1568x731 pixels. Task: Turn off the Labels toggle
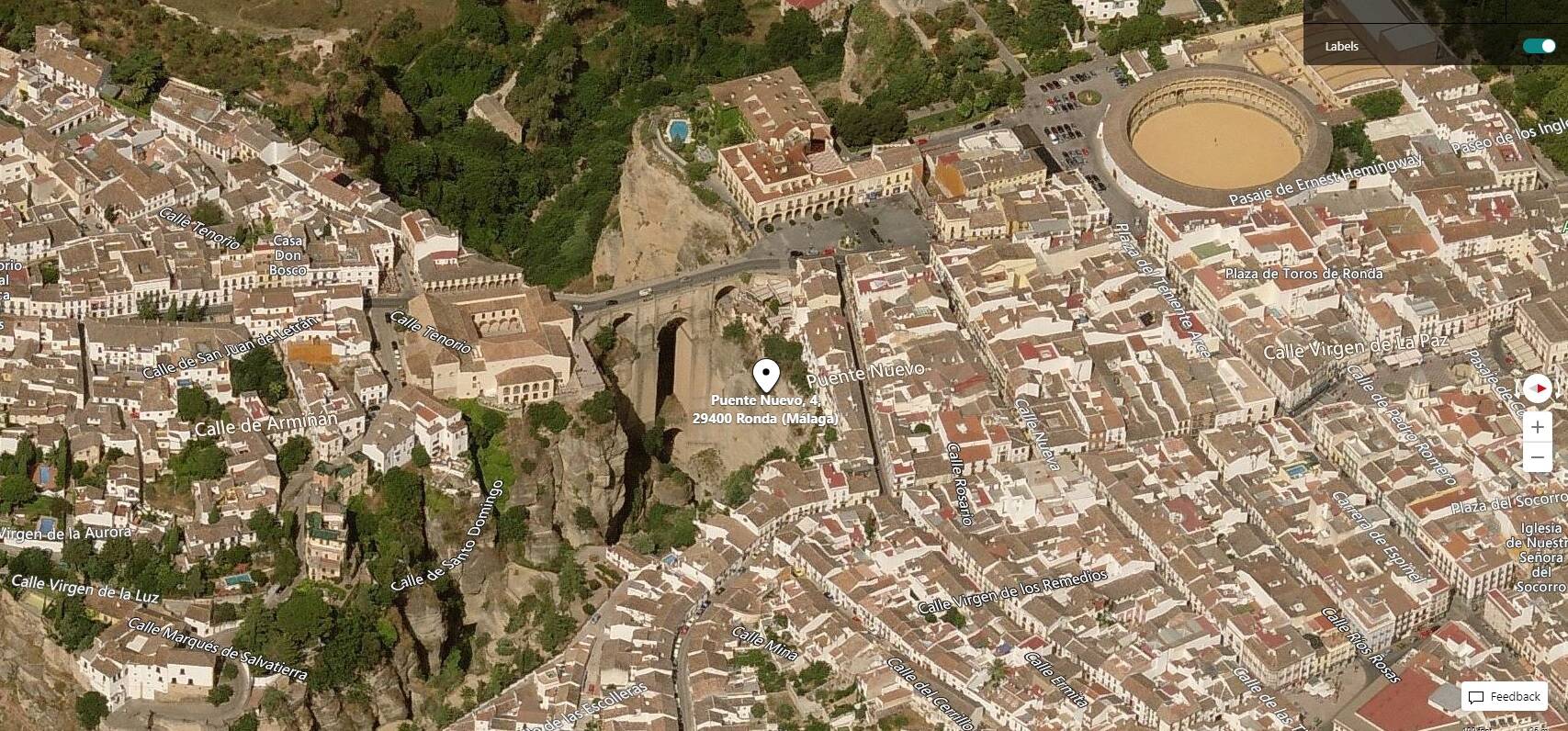1538,46
